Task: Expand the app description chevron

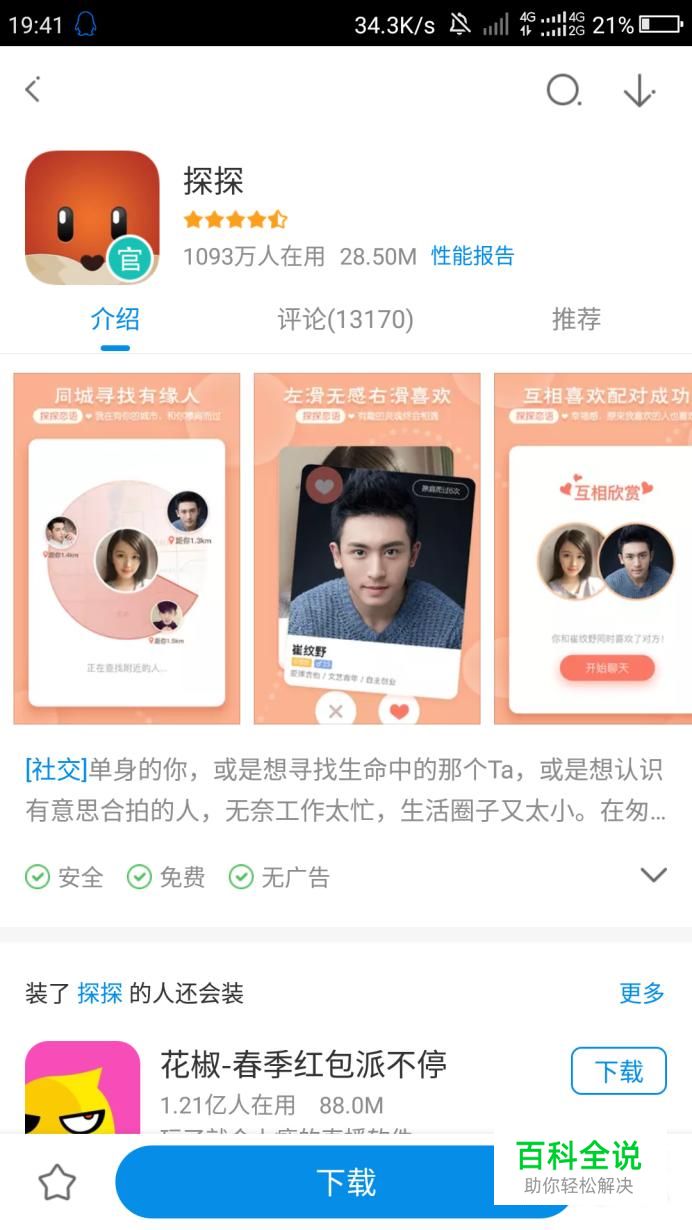Action: click(x=653, y=876)
